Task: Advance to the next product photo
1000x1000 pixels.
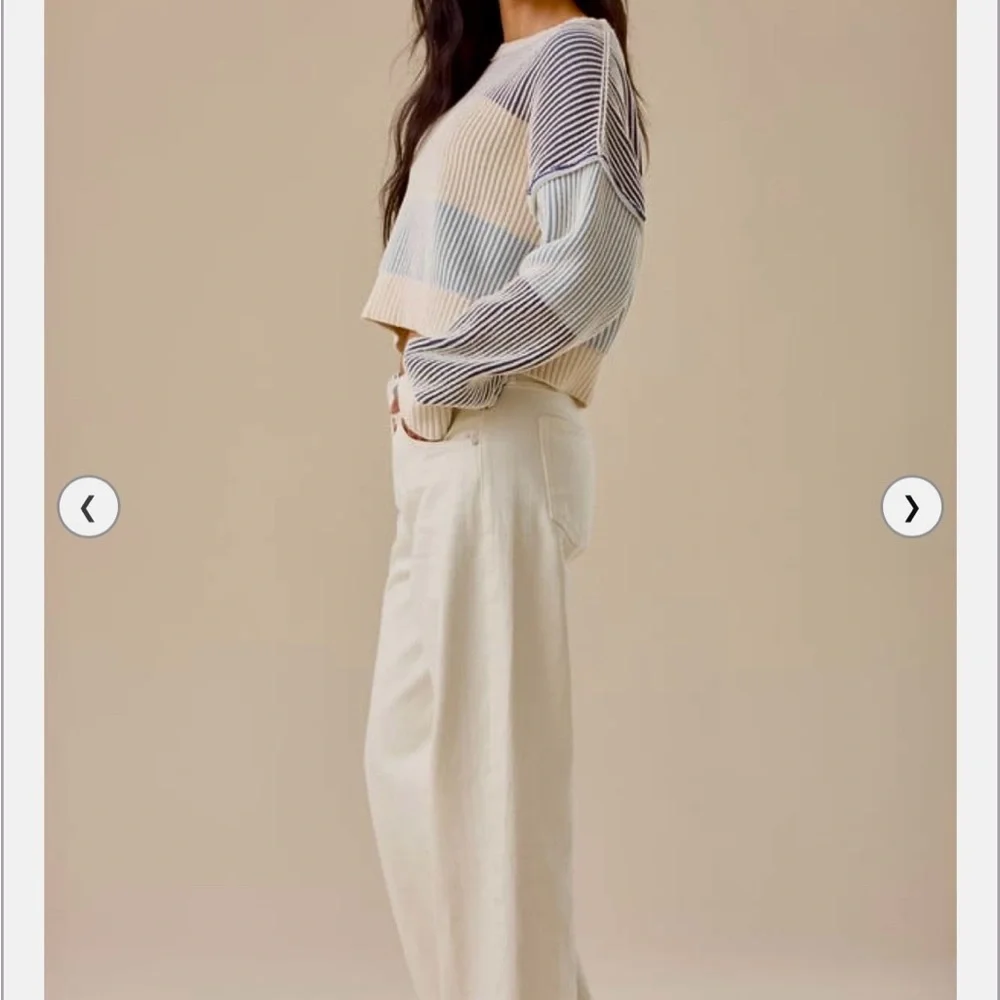Action: click(x=911, y=507)
